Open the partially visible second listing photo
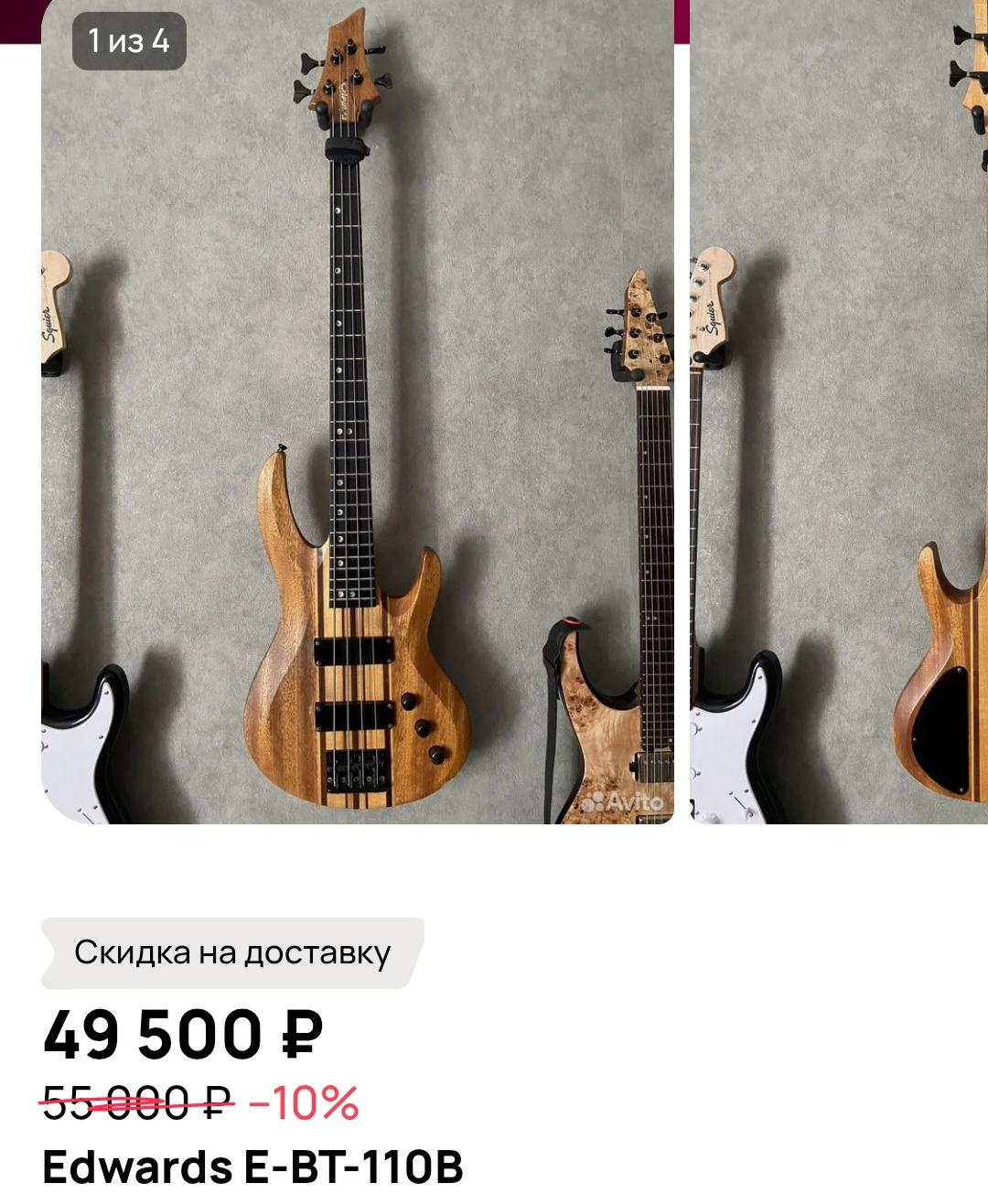The image size is (988, 1204). tap(839, 412)
